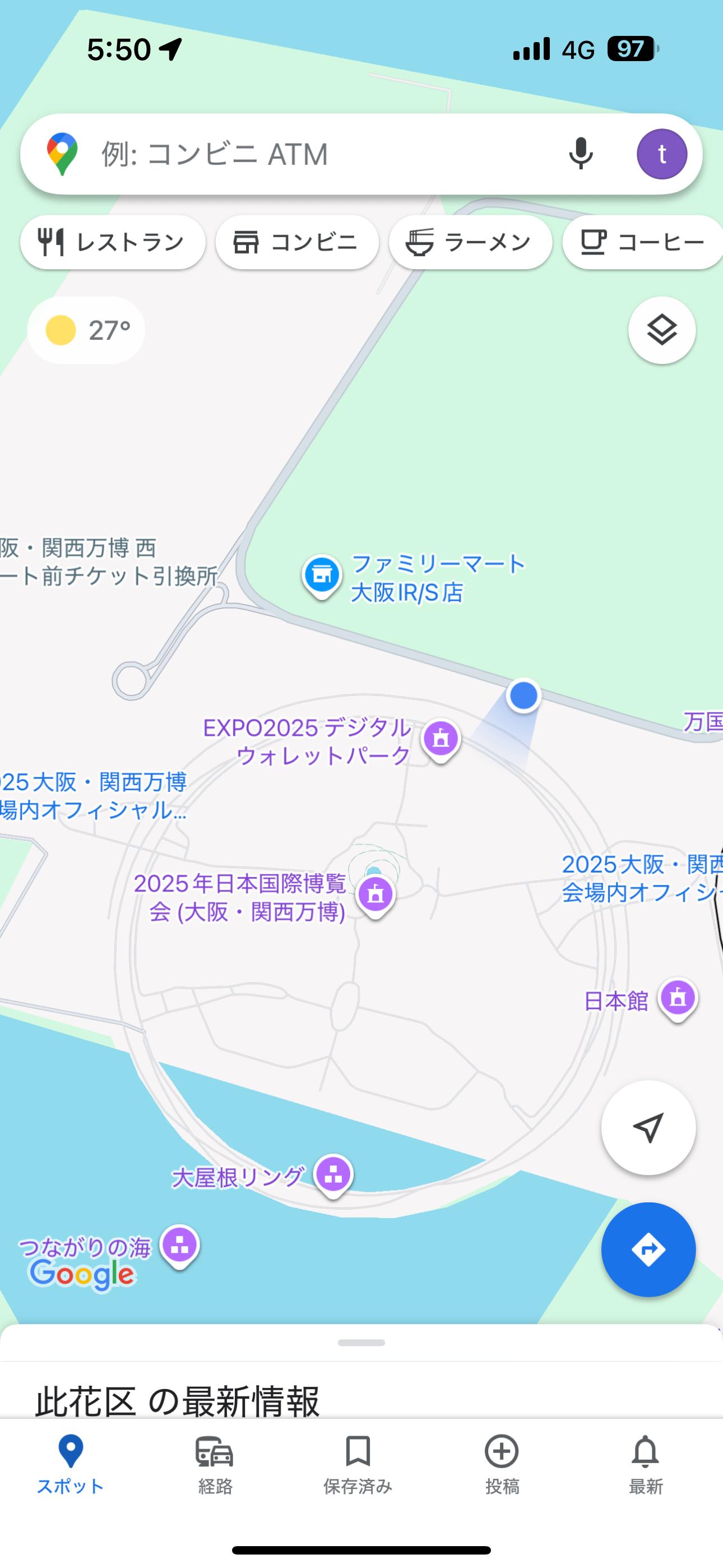Viewport: 723px width, 1568px height.
Task: Select the レストラン filter chip
Action: [113, 242]
